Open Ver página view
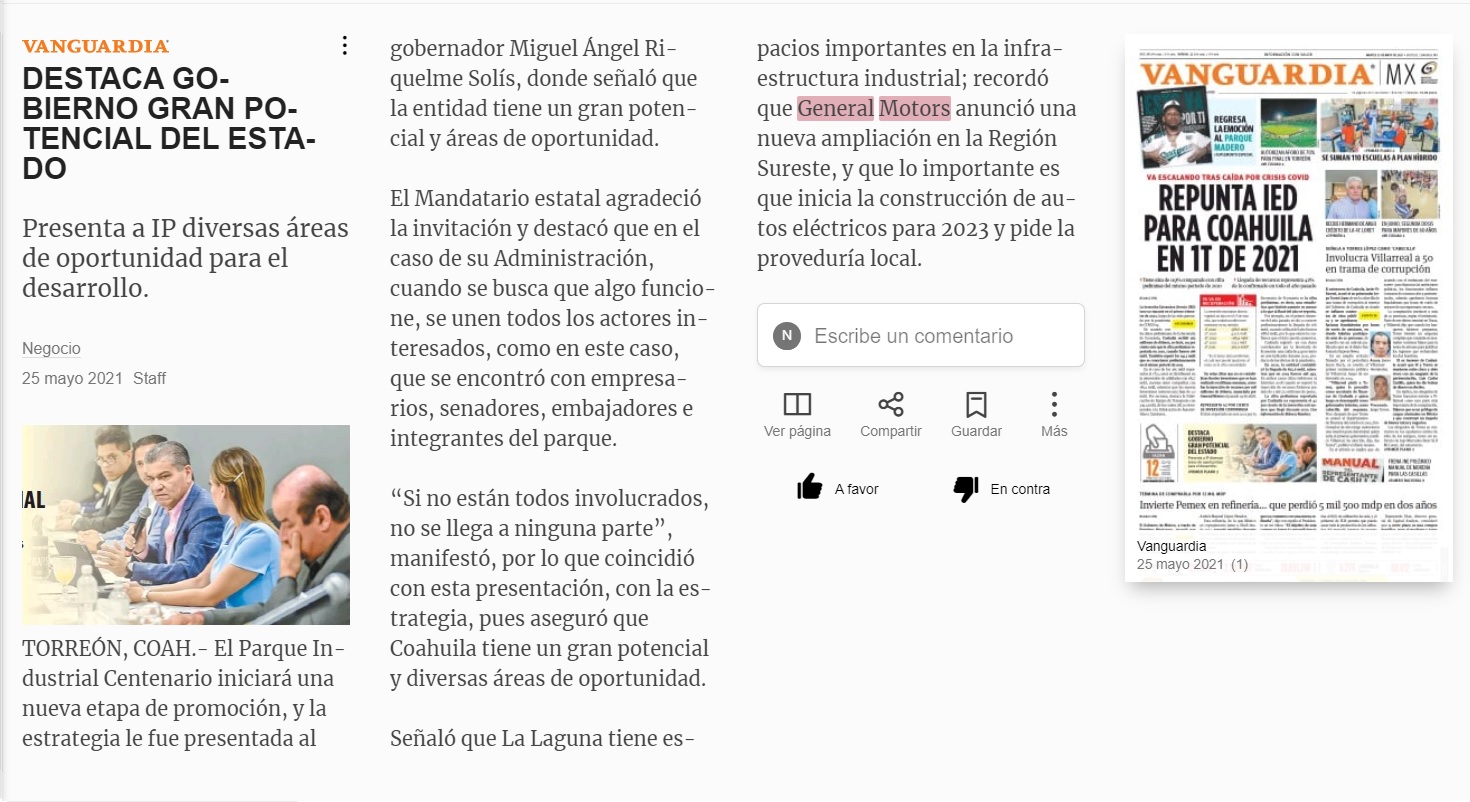The height and width of the screenshot is (802, 1470). pyautogui.click(x=797, y=414)
